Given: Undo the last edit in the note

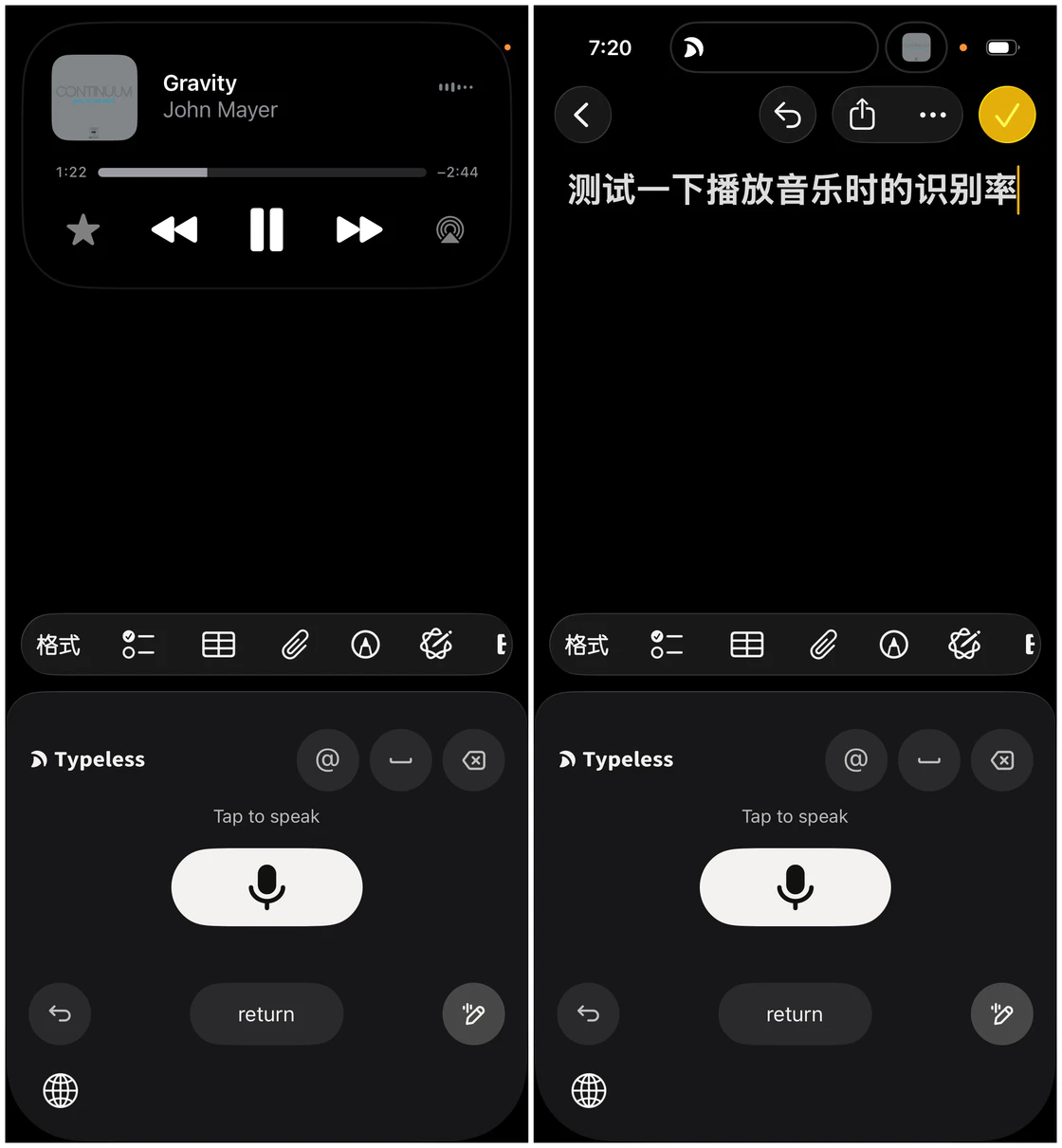Looking at the screenshot, I should pyautogui.click(x=787, y=115).
